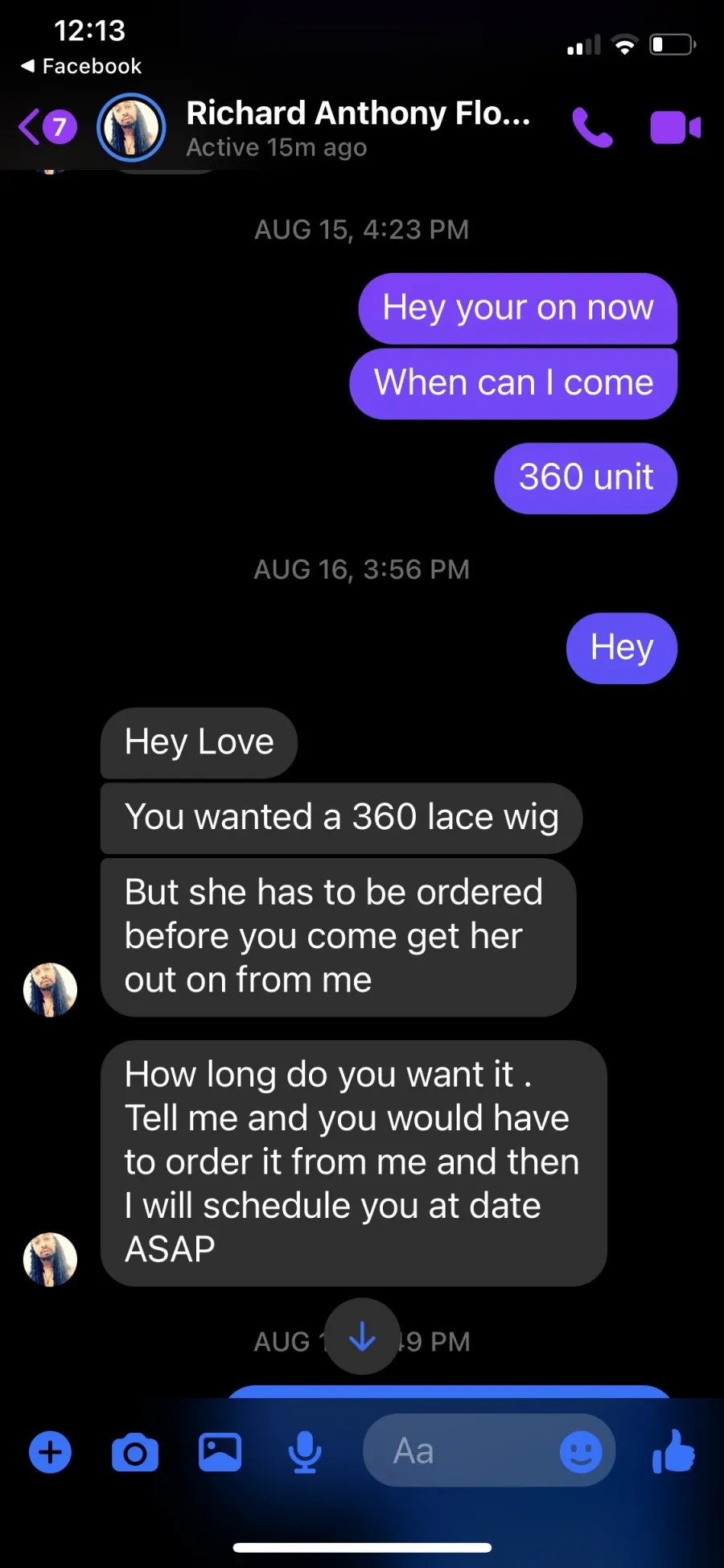Jump to latest messages with down arrow
Screen dimensions: 724x1568
point(362,1336)
